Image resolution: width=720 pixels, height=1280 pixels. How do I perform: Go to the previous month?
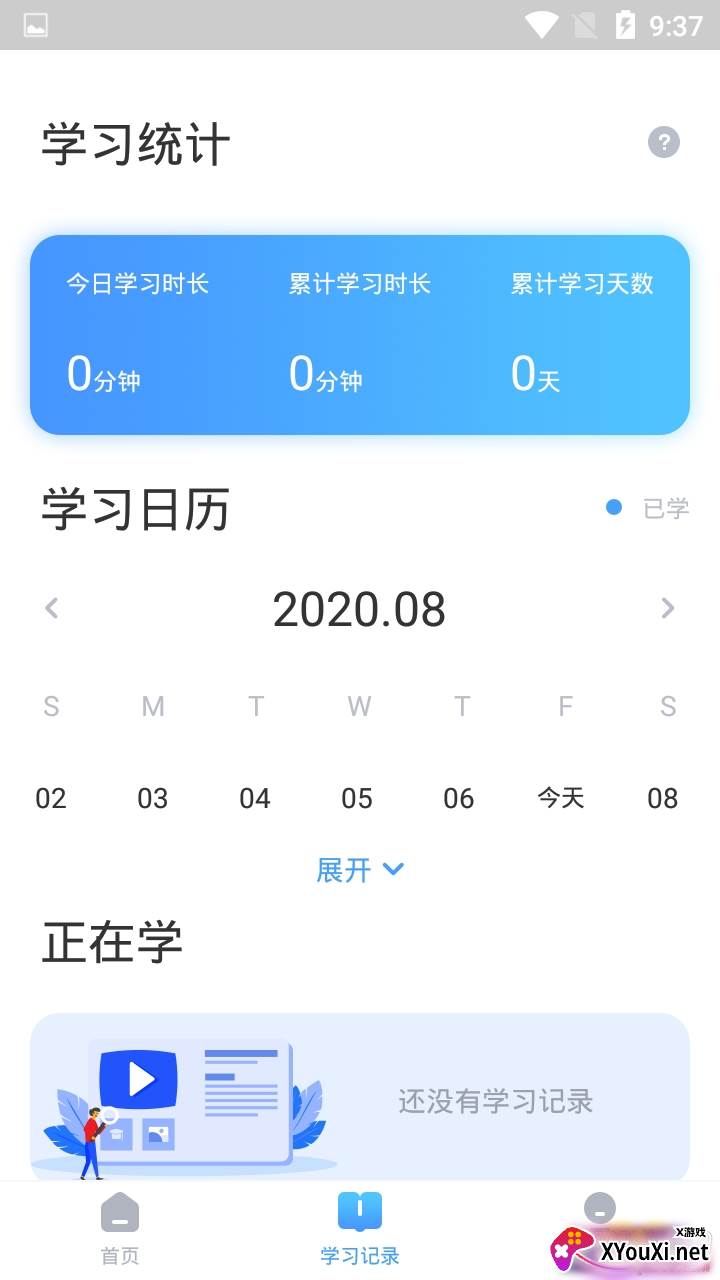click(x=52, y=608)
